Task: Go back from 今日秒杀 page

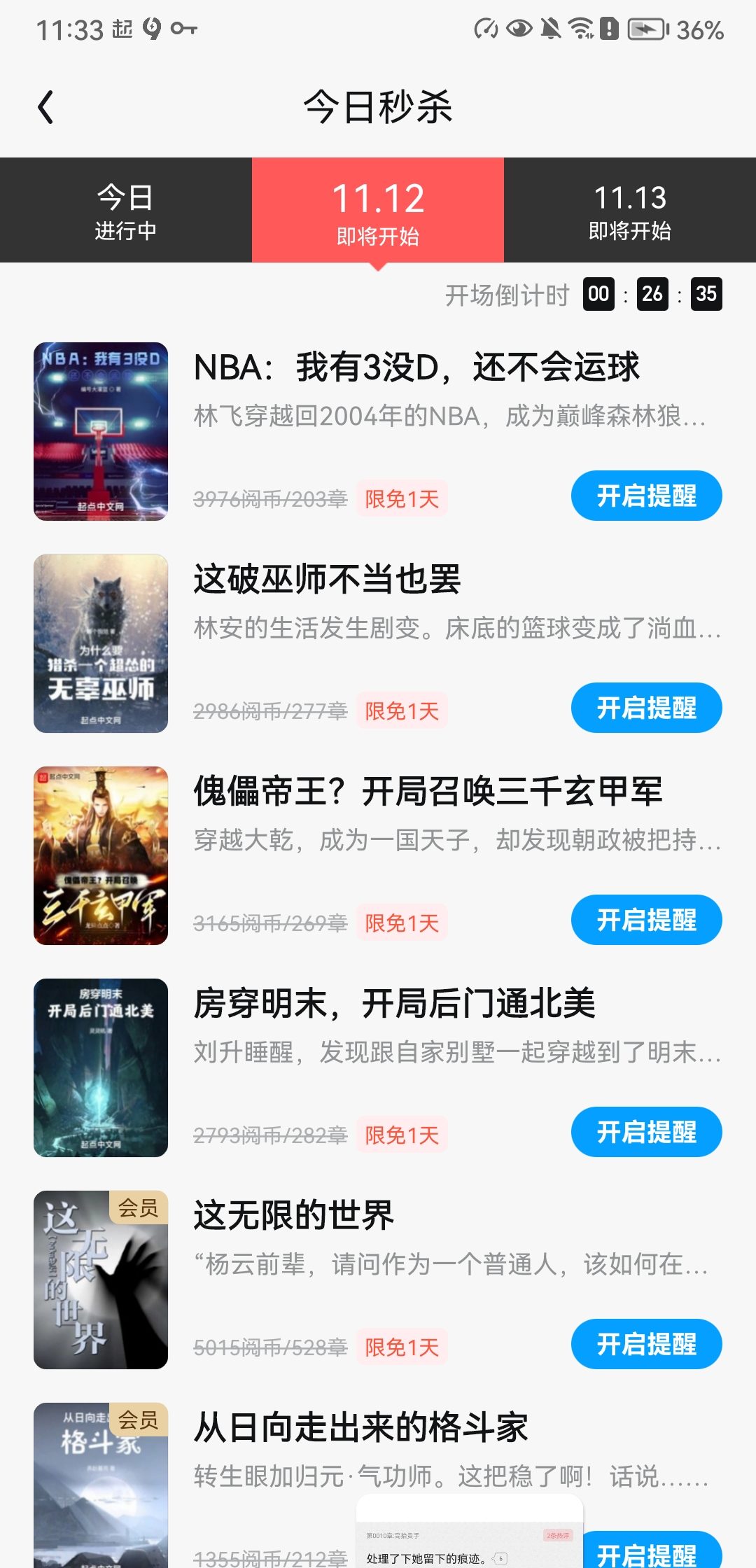Action: click(46, 107)
